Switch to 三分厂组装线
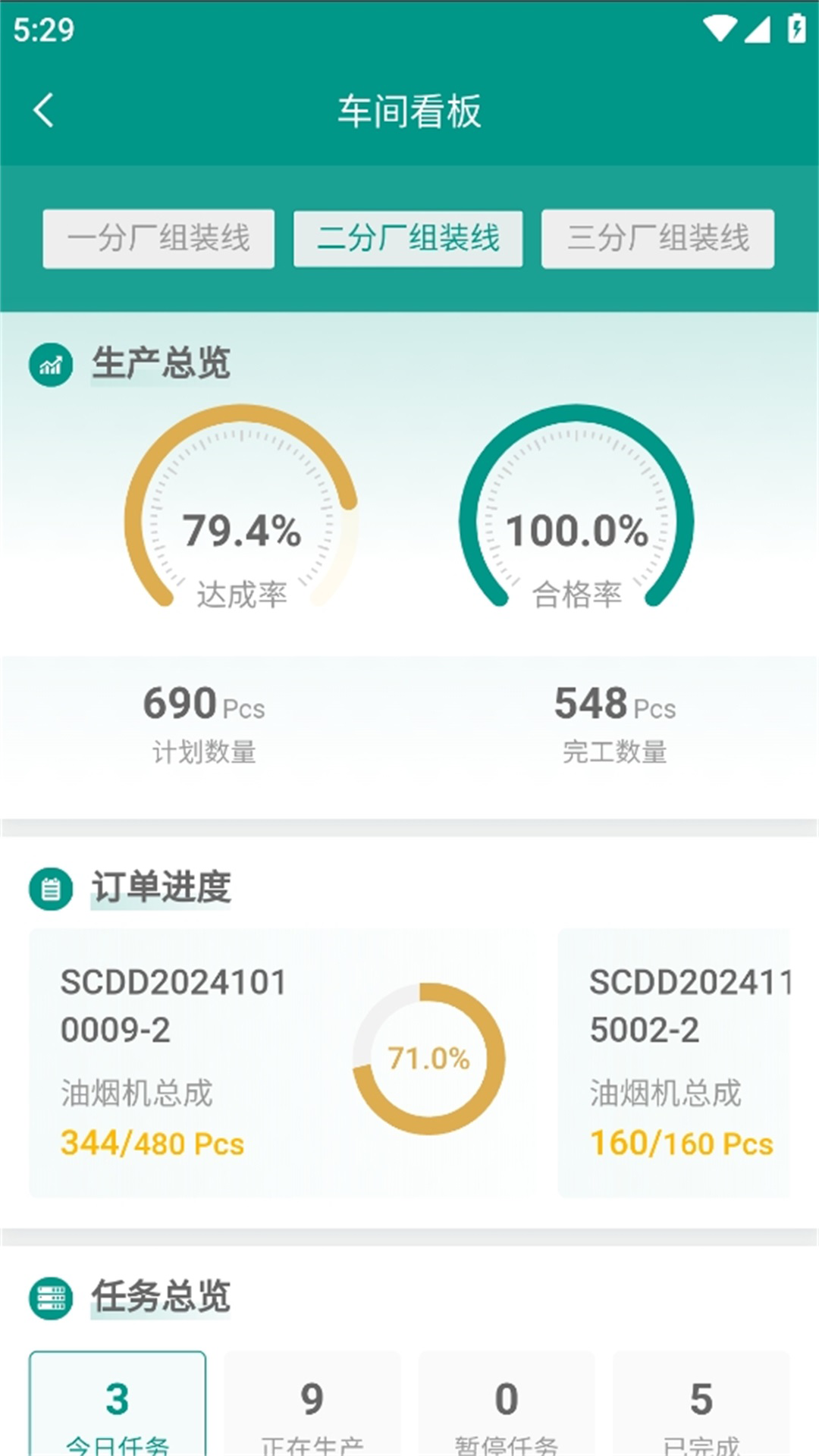Image resolution: width=819 pixels, height=1456 pixels. coord(657,237)
